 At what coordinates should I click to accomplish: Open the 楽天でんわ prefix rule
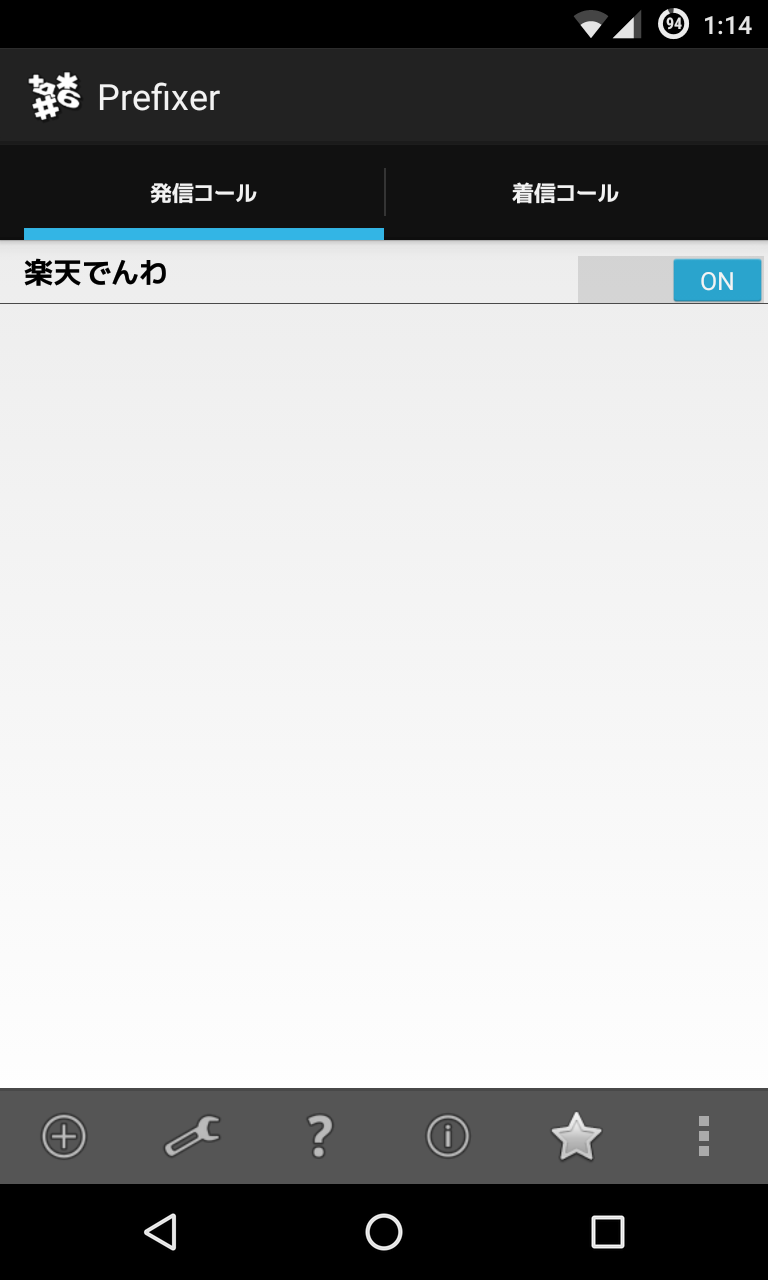pyautogui.click(x=200, y=273)
